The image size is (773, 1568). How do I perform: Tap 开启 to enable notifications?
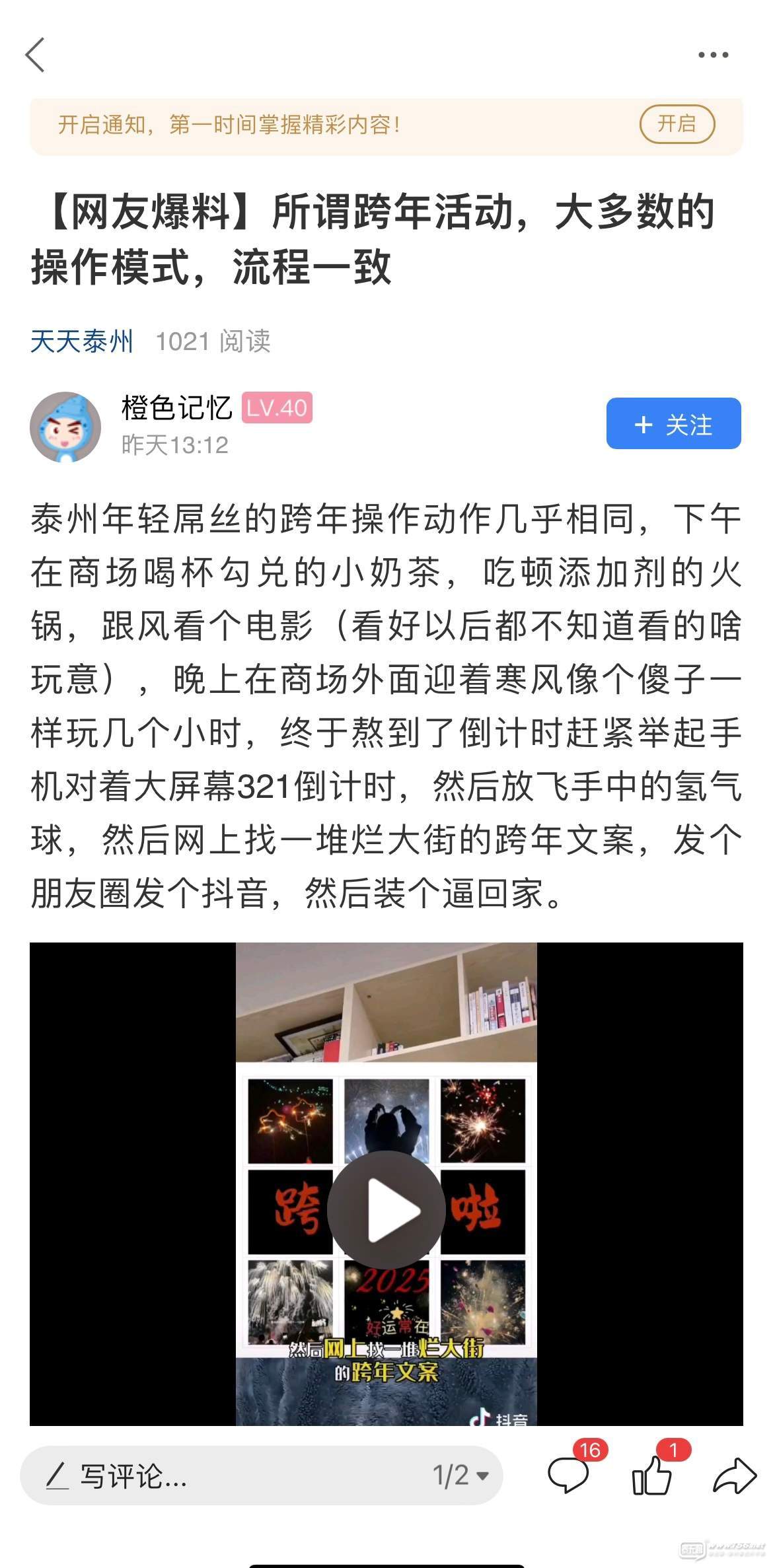(677, 124)
